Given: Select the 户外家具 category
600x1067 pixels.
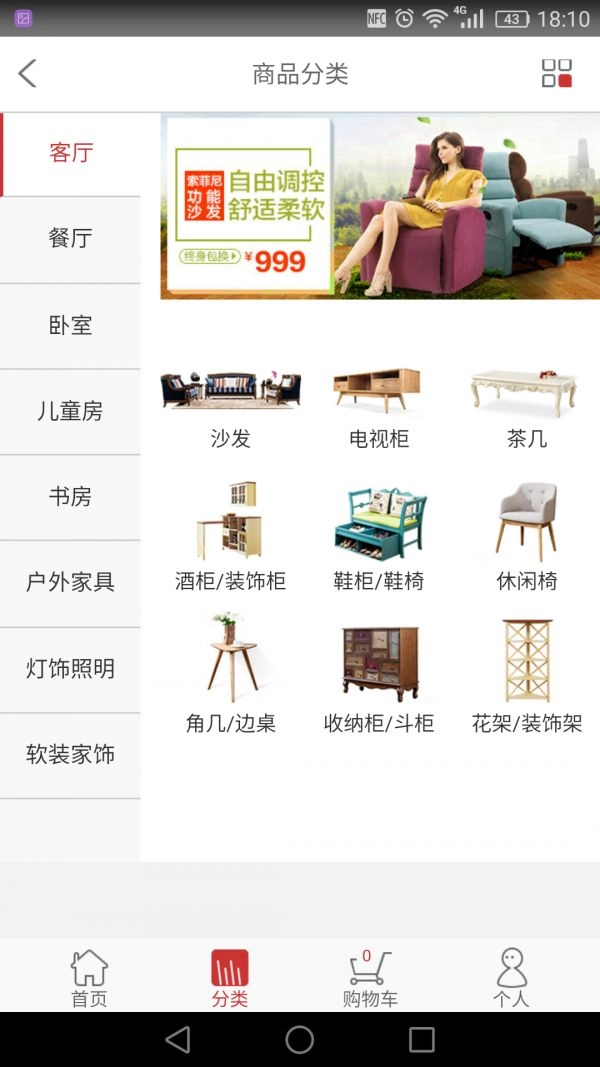Looking at the screenshot, I should click(70, 582).
